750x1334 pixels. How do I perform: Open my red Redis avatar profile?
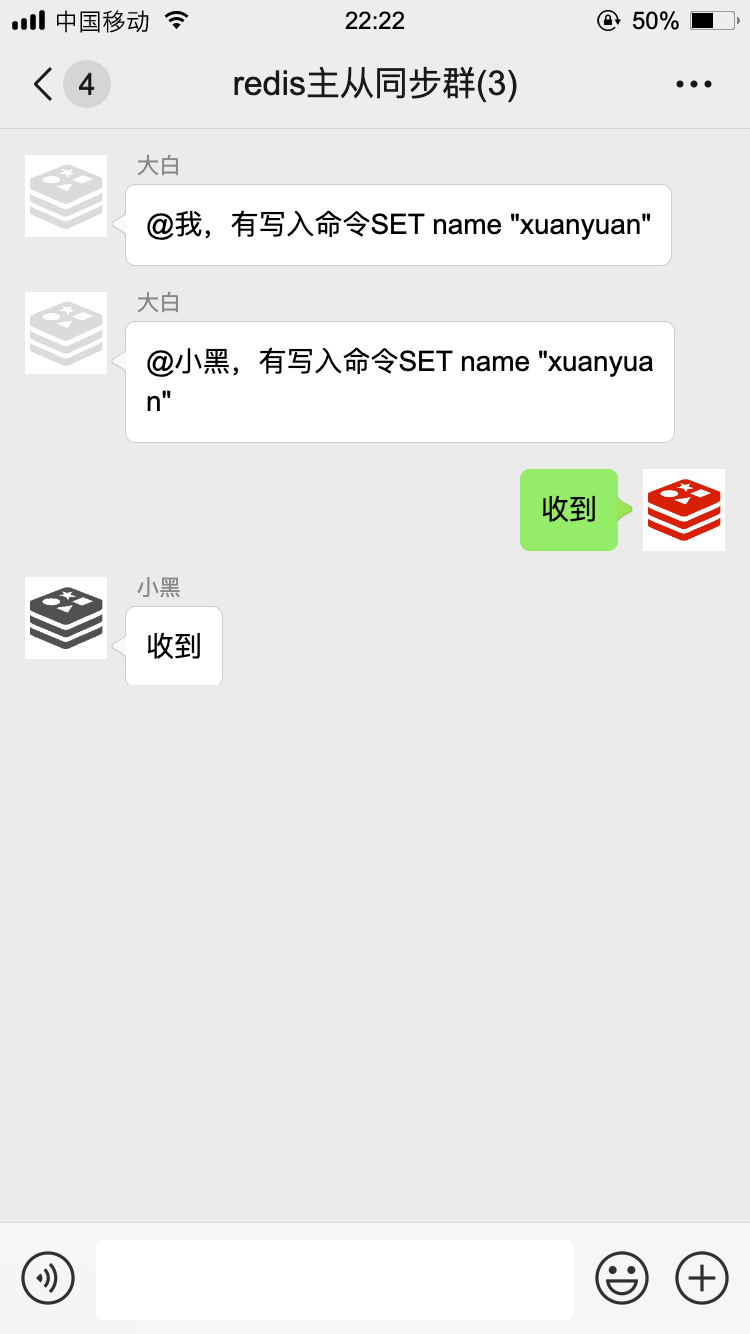[x=684, y=510]
